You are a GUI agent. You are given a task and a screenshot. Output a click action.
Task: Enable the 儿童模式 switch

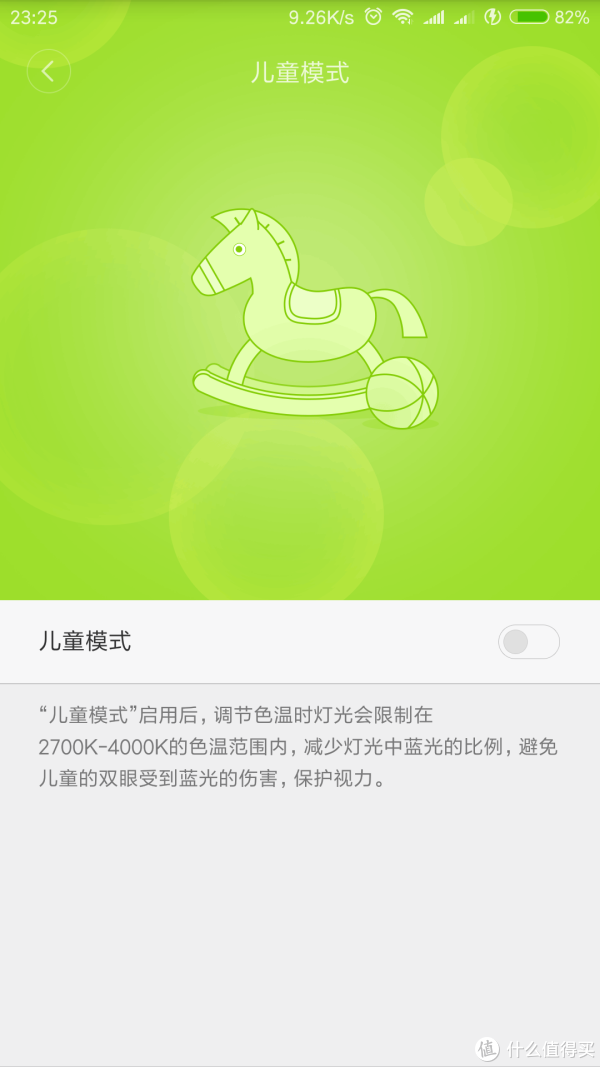[529, 642]
